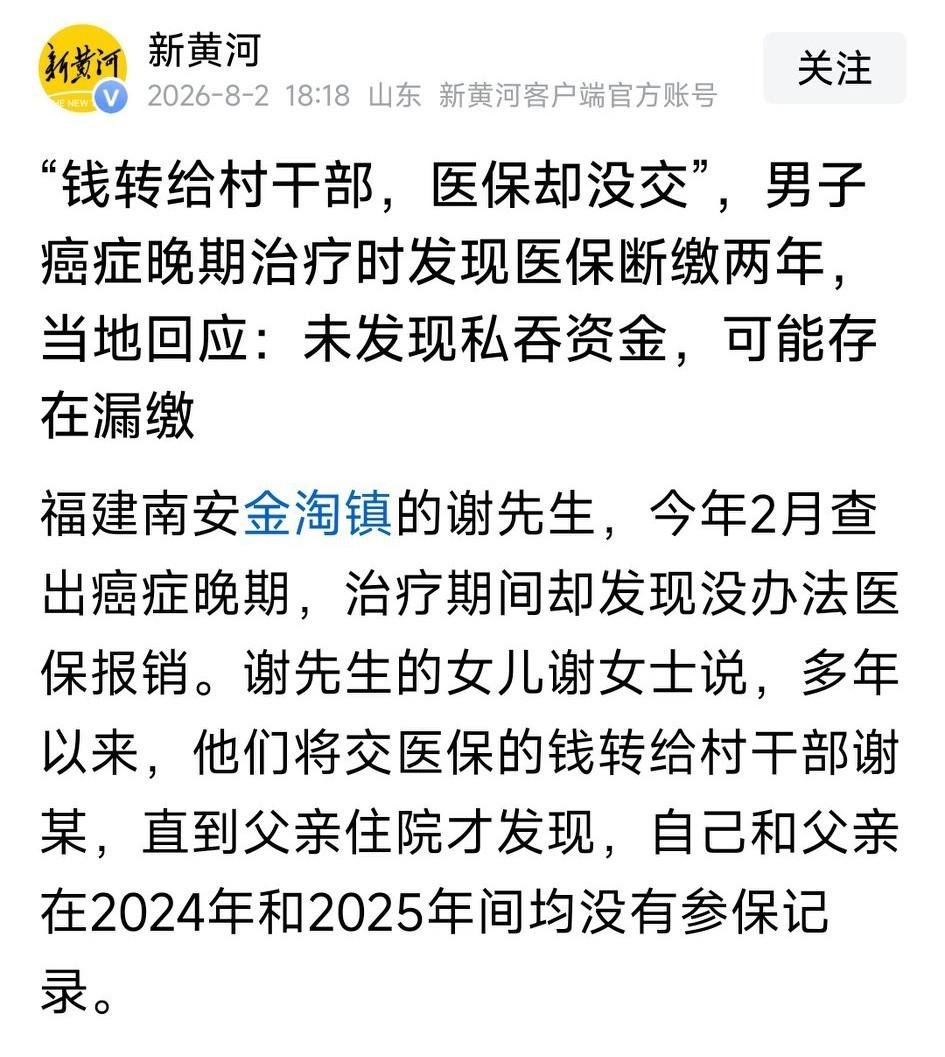Follow 新黄河 with the 关注 button

point(834,68)
